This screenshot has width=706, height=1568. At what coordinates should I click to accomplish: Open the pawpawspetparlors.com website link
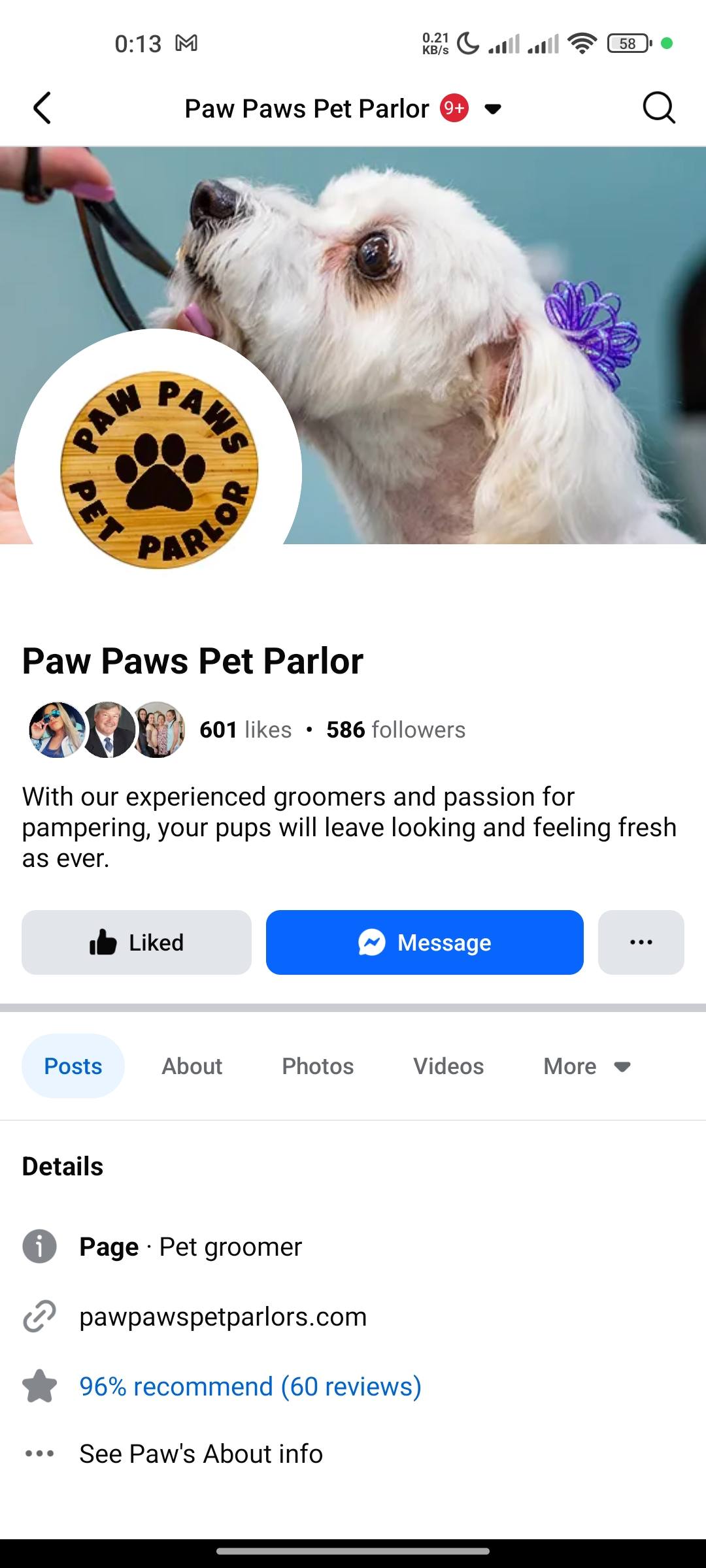click(223, 1316)
